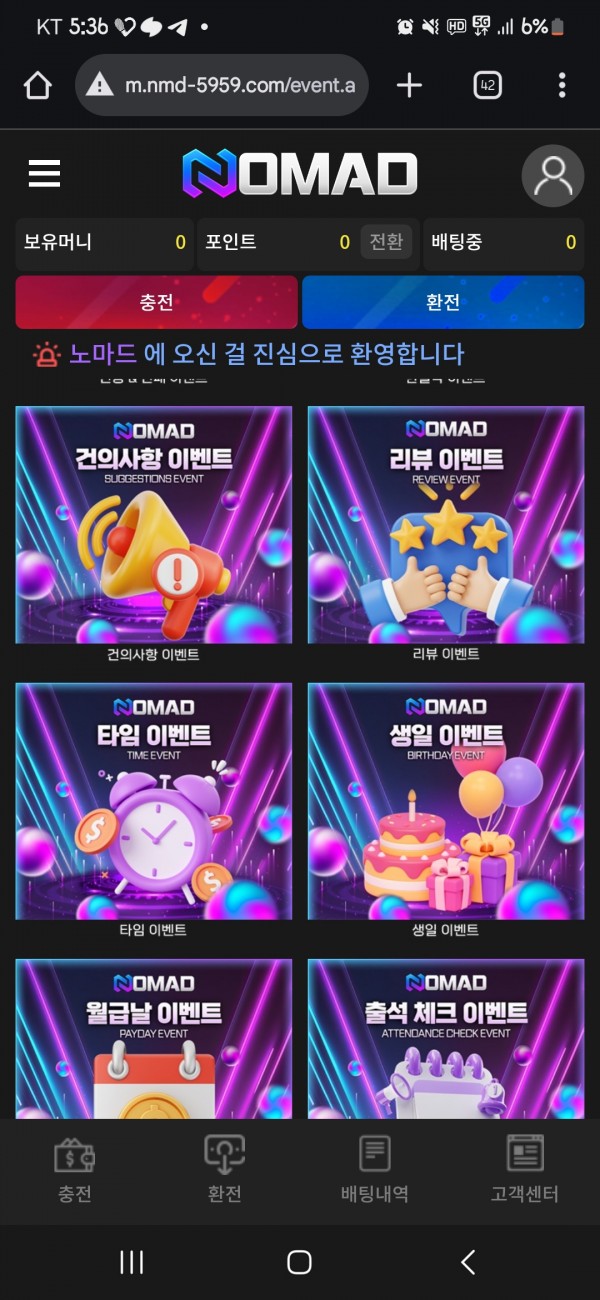
Task: Open the hamburger drawer menu
Action: [44, 174]
